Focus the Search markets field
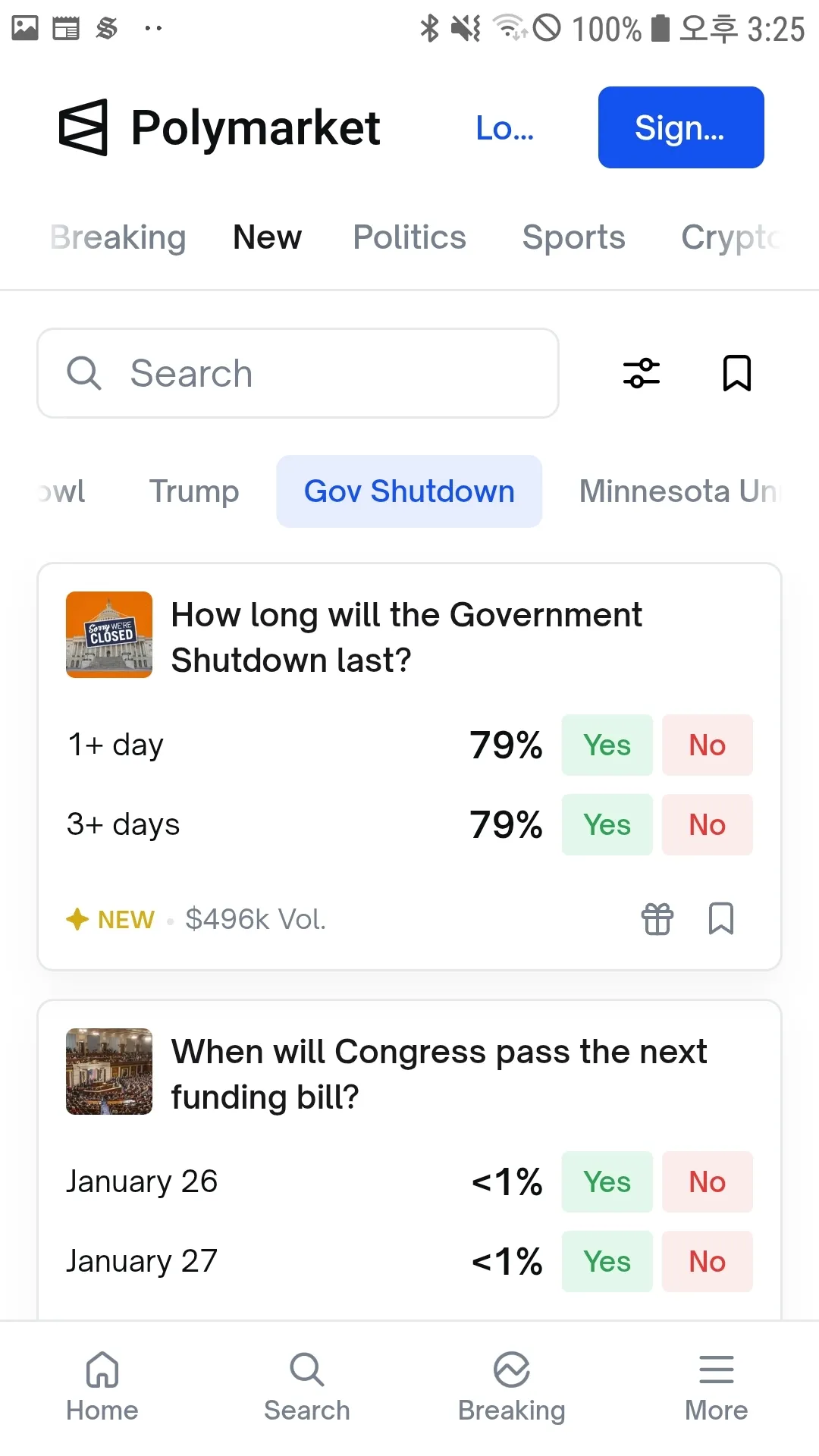819x1456 pixels. 297,373
